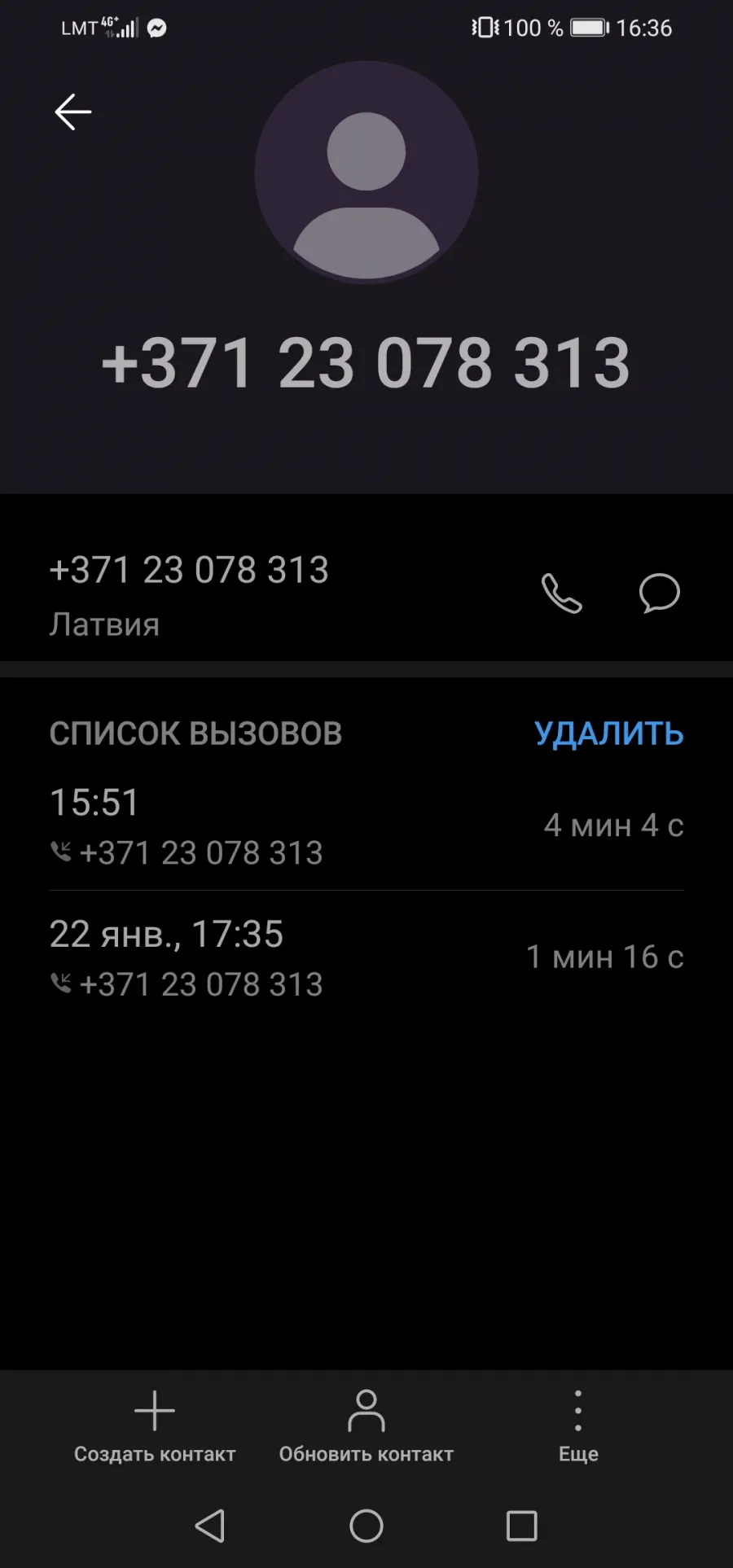733x1568 pixels.
Task: Go back using the top-left arrow
Action: tap(72, 112)
